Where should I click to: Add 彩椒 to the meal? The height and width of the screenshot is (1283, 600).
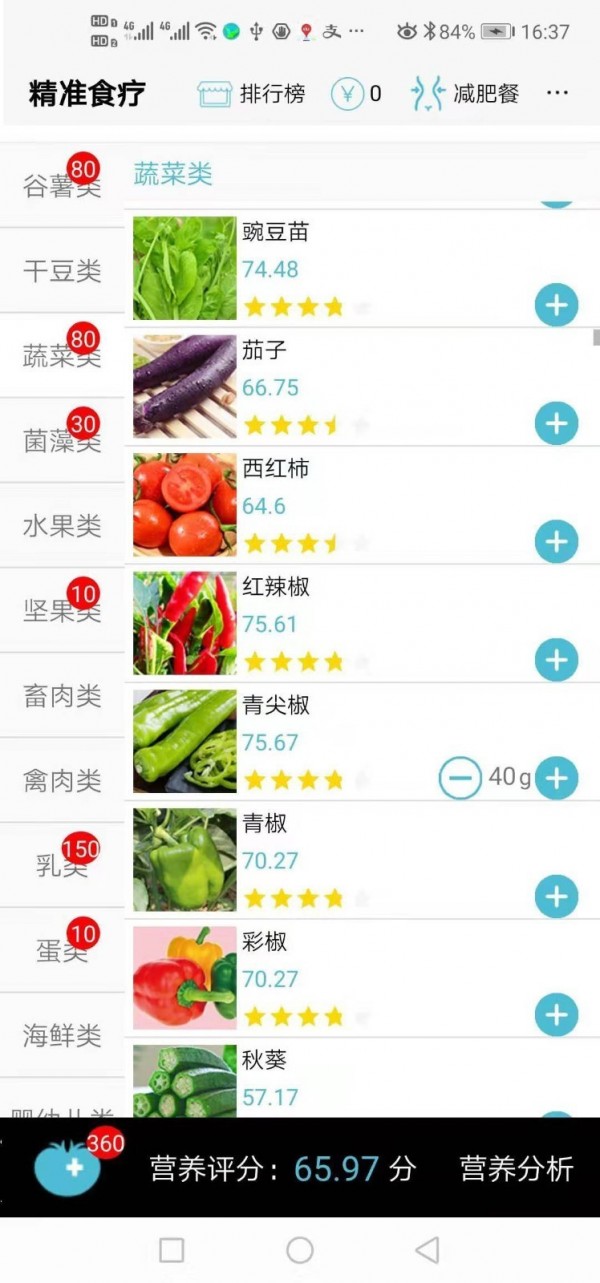click(556, 1015)
